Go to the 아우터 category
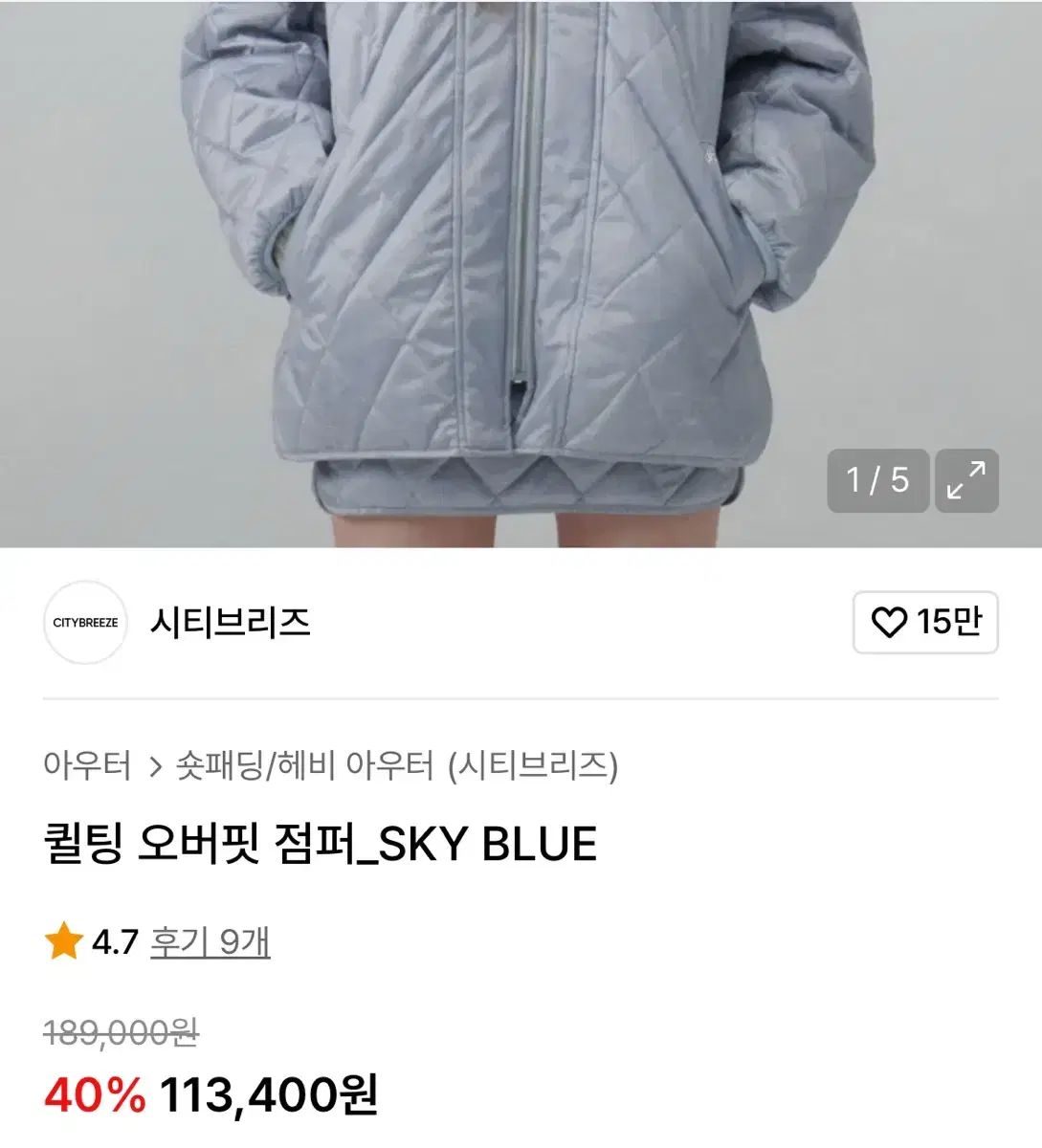The height and width of the screenshot is (1148, 1042). pyautogui.click(x=87, y=765)
